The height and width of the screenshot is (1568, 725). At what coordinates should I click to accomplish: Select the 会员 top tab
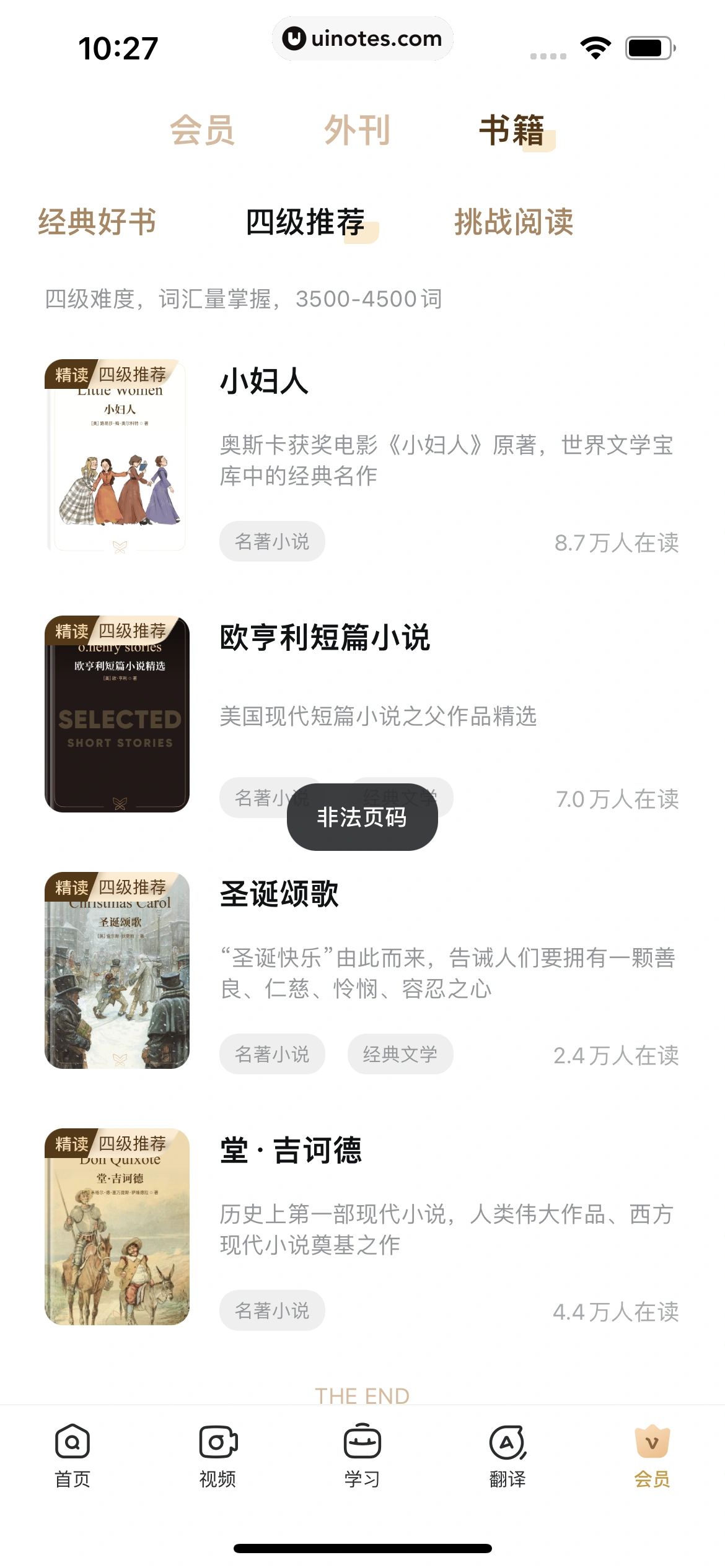[204, 130]
